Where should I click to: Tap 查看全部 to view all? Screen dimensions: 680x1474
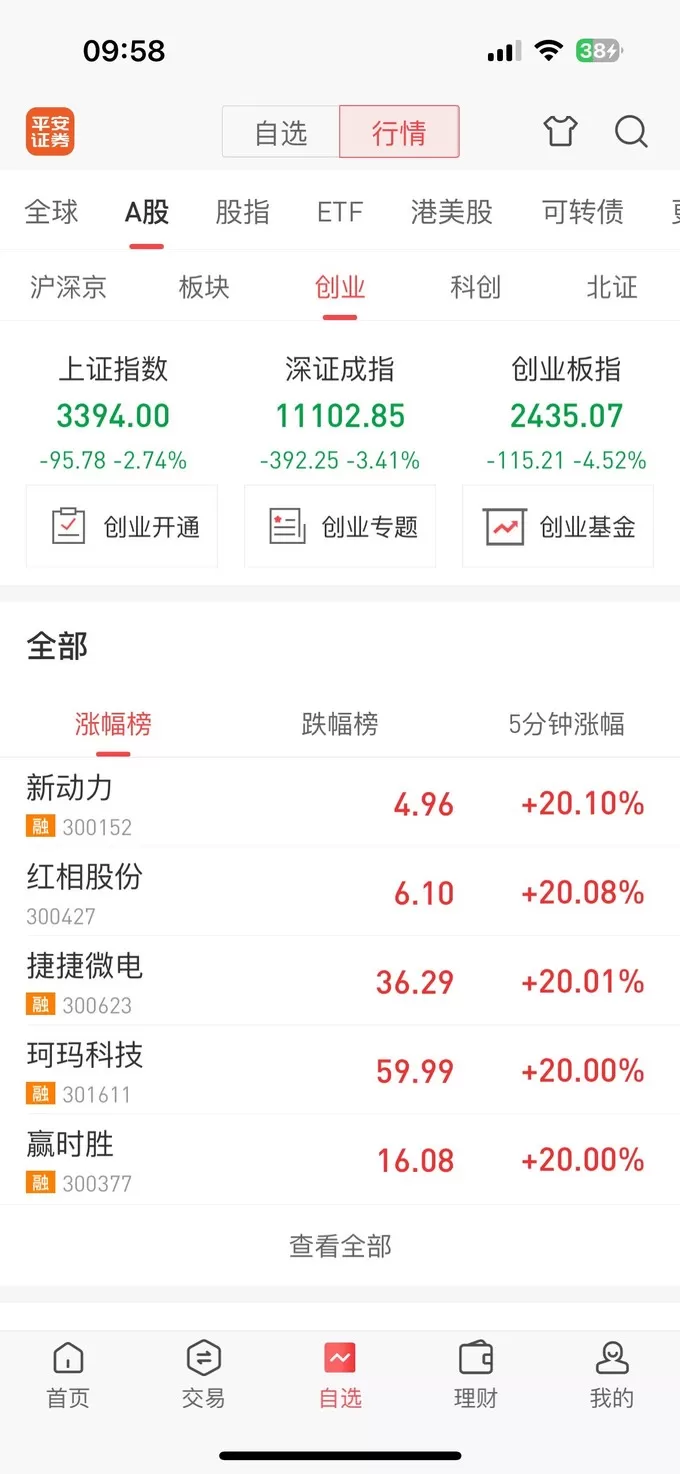pos(340,1246)
